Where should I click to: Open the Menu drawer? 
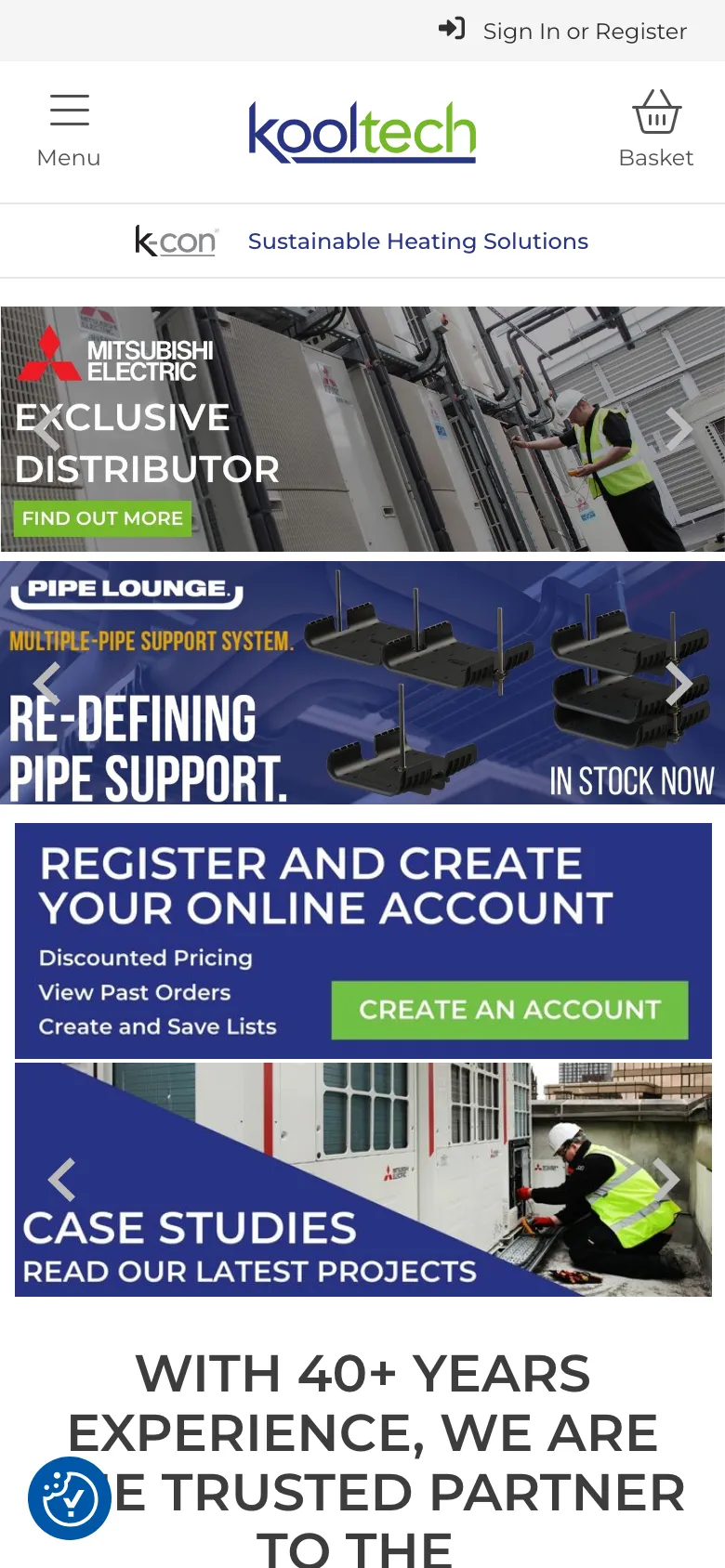coord(69,130)
